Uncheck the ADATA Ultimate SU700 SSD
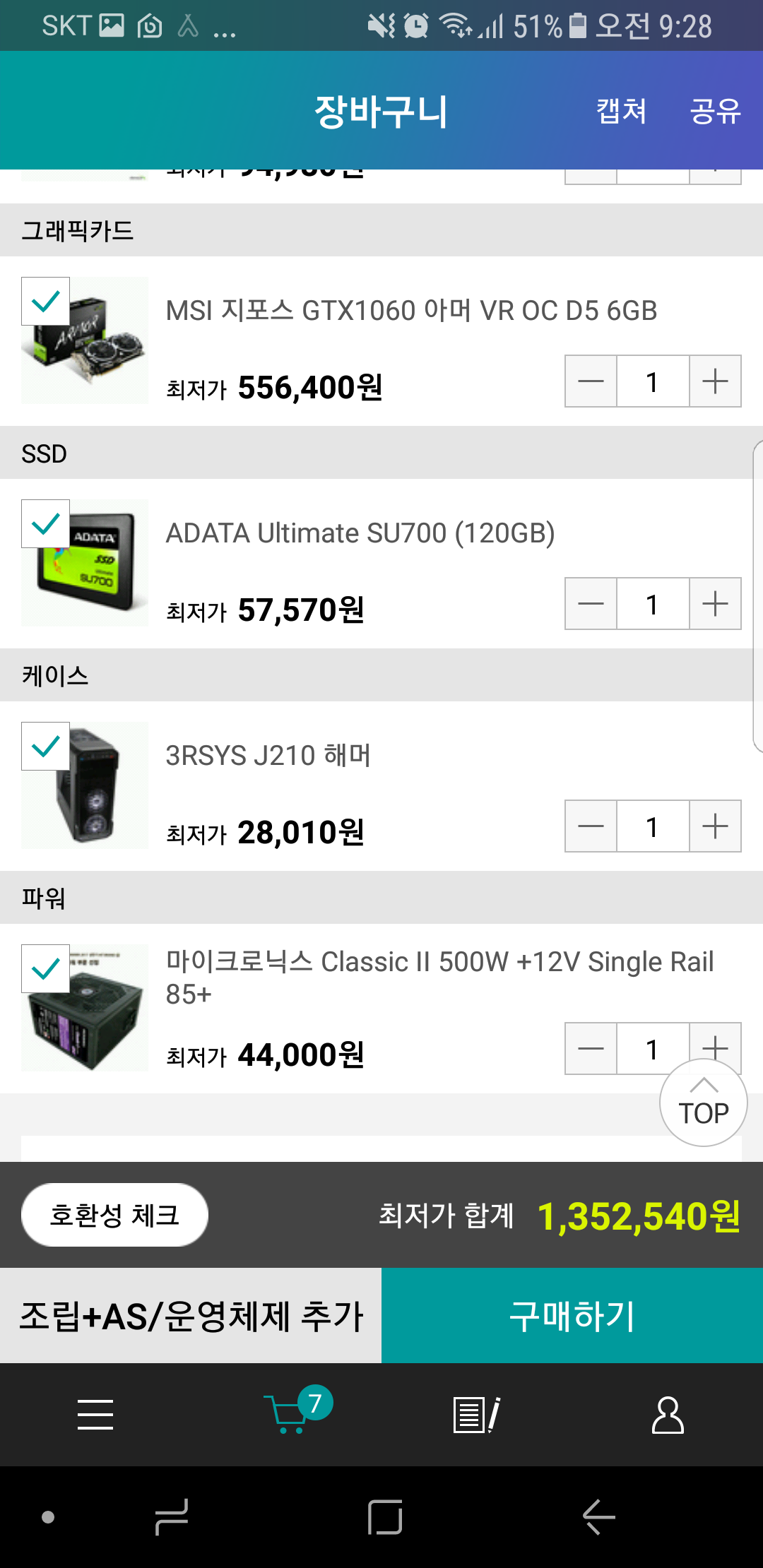 tap(46, 524)
